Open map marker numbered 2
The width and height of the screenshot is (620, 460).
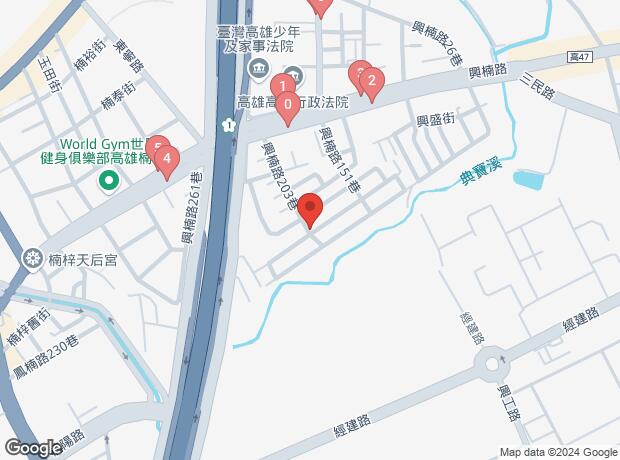pos(371,82)
